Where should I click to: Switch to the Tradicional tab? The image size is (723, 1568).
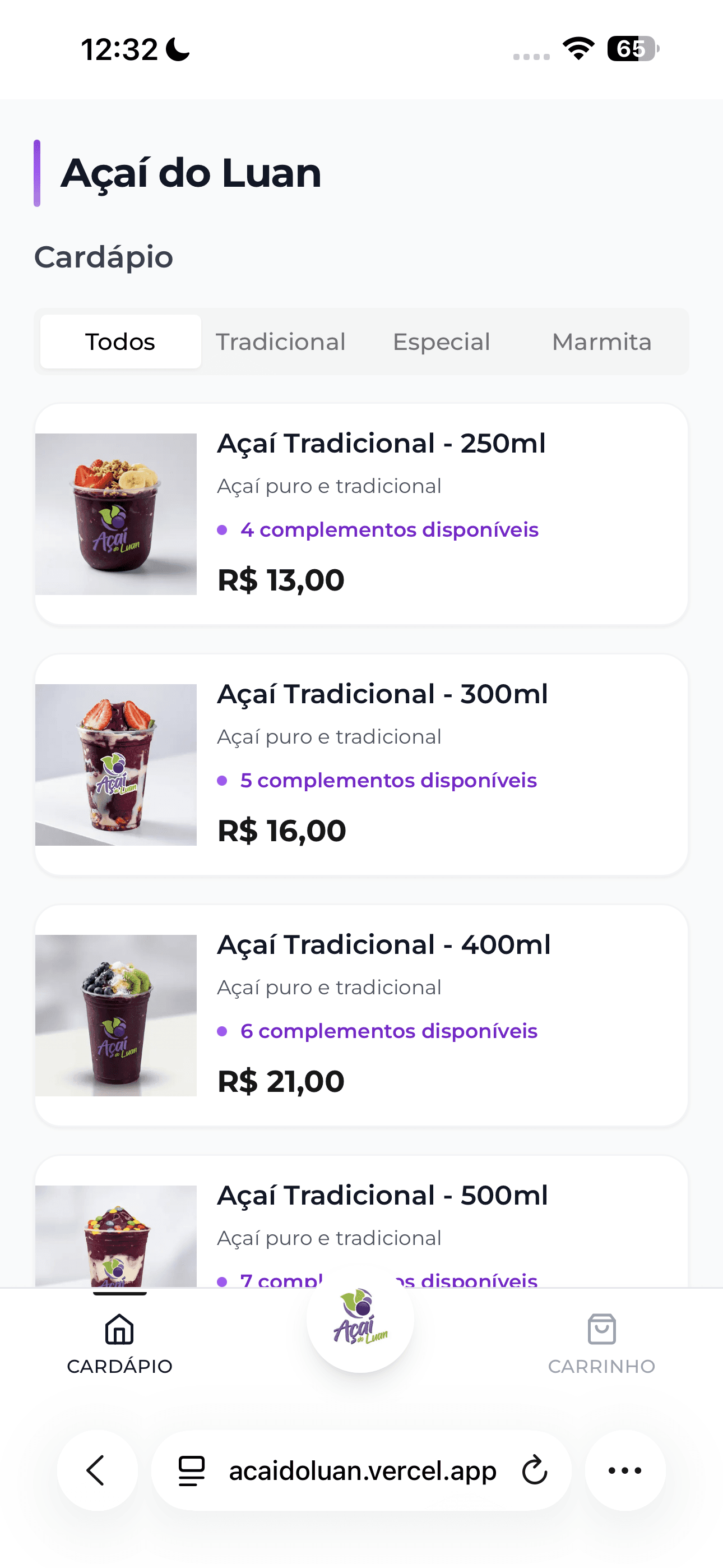click(281, 341)
